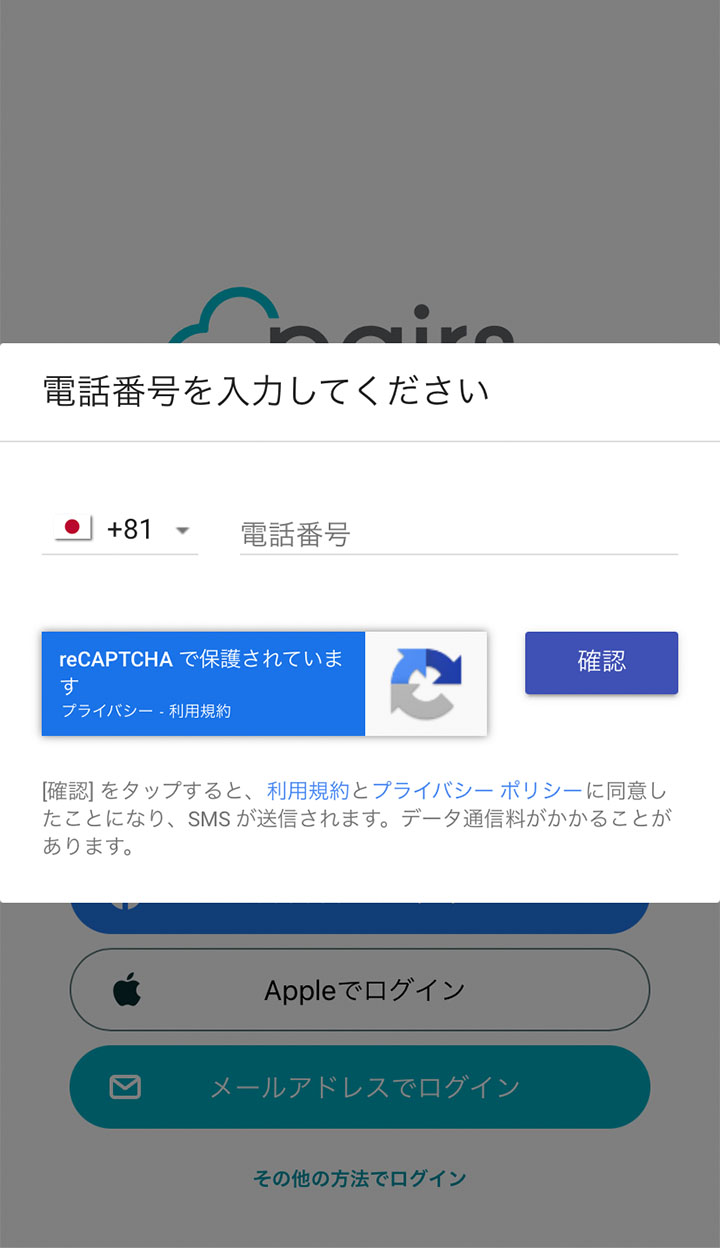This screenshot has width=720, height=1248.
Task: Open the +81 country code dropdown
Action: [x=120, y=530]
